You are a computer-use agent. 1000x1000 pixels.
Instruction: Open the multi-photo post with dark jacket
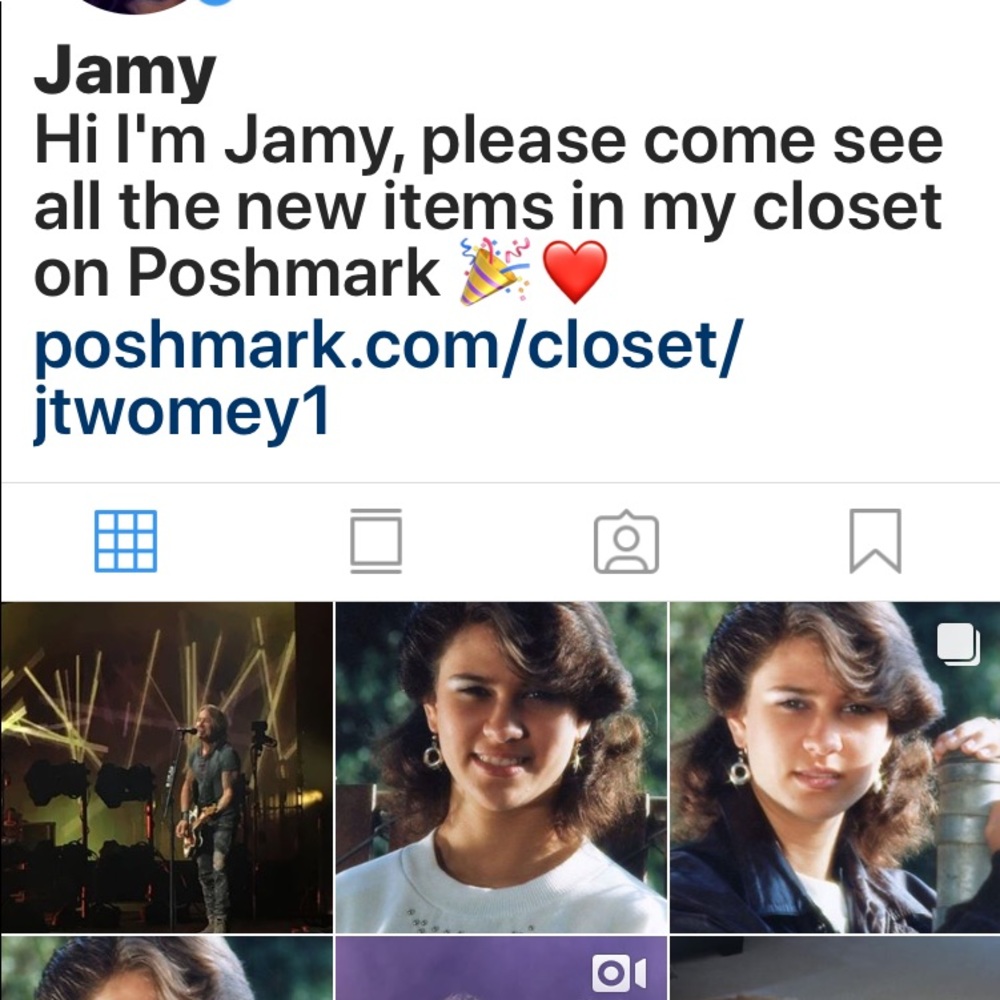tap(835, 767)
